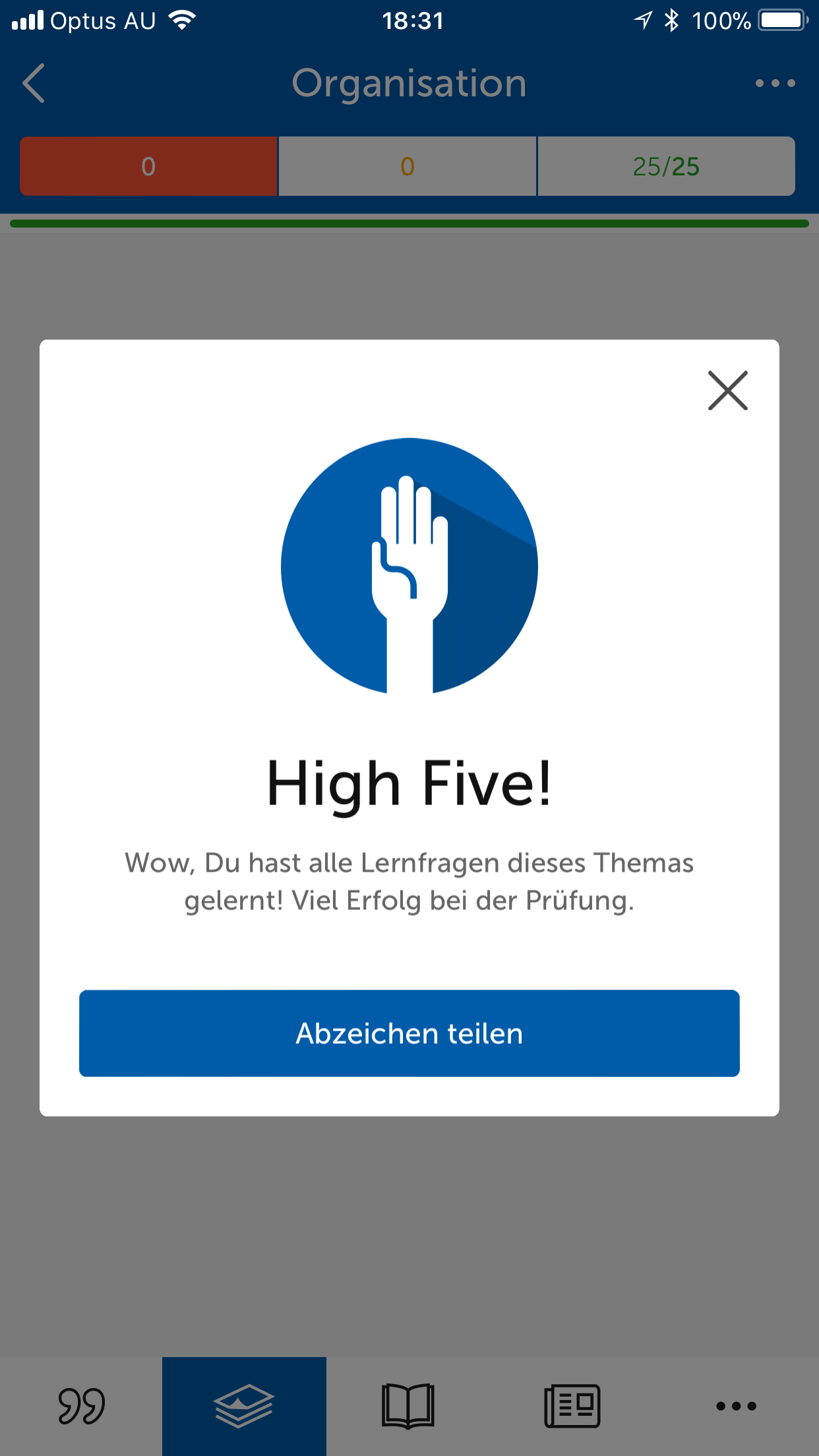Switch to the open book tab
Image resolution: width=819 pixels, height=1456 pixels.
pos(408,1405)
